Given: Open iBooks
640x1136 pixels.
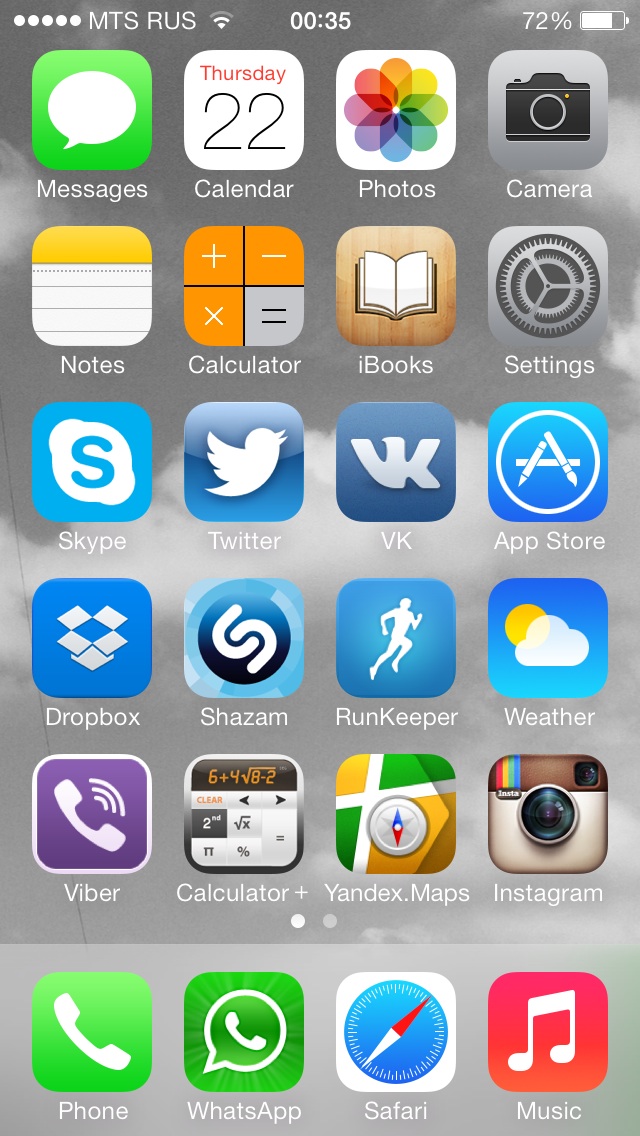Looking at the screenshot, I should pos(396,286).
